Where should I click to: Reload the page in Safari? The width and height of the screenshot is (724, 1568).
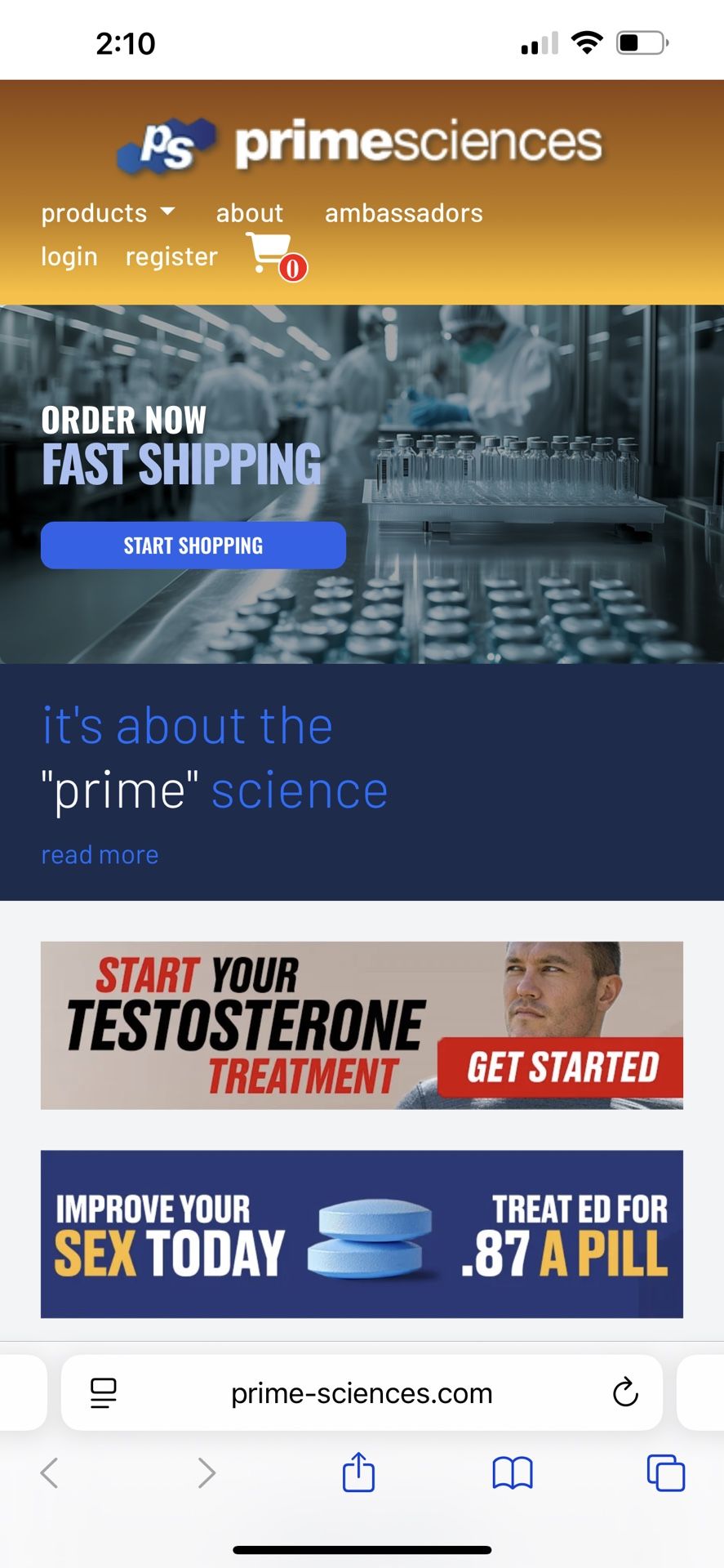pyautogui.click(x=625, y=1392)
